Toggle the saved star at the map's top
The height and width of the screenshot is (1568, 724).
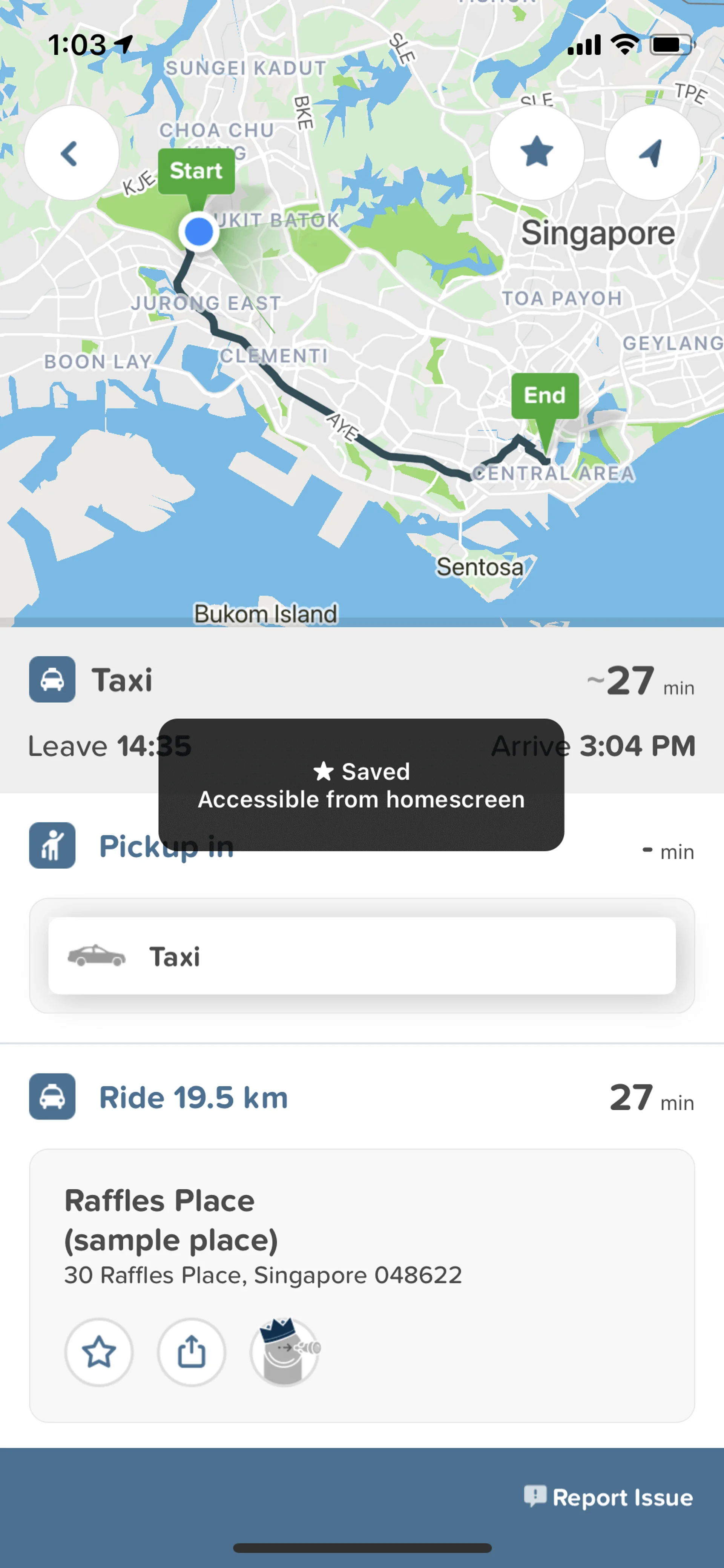537,153
